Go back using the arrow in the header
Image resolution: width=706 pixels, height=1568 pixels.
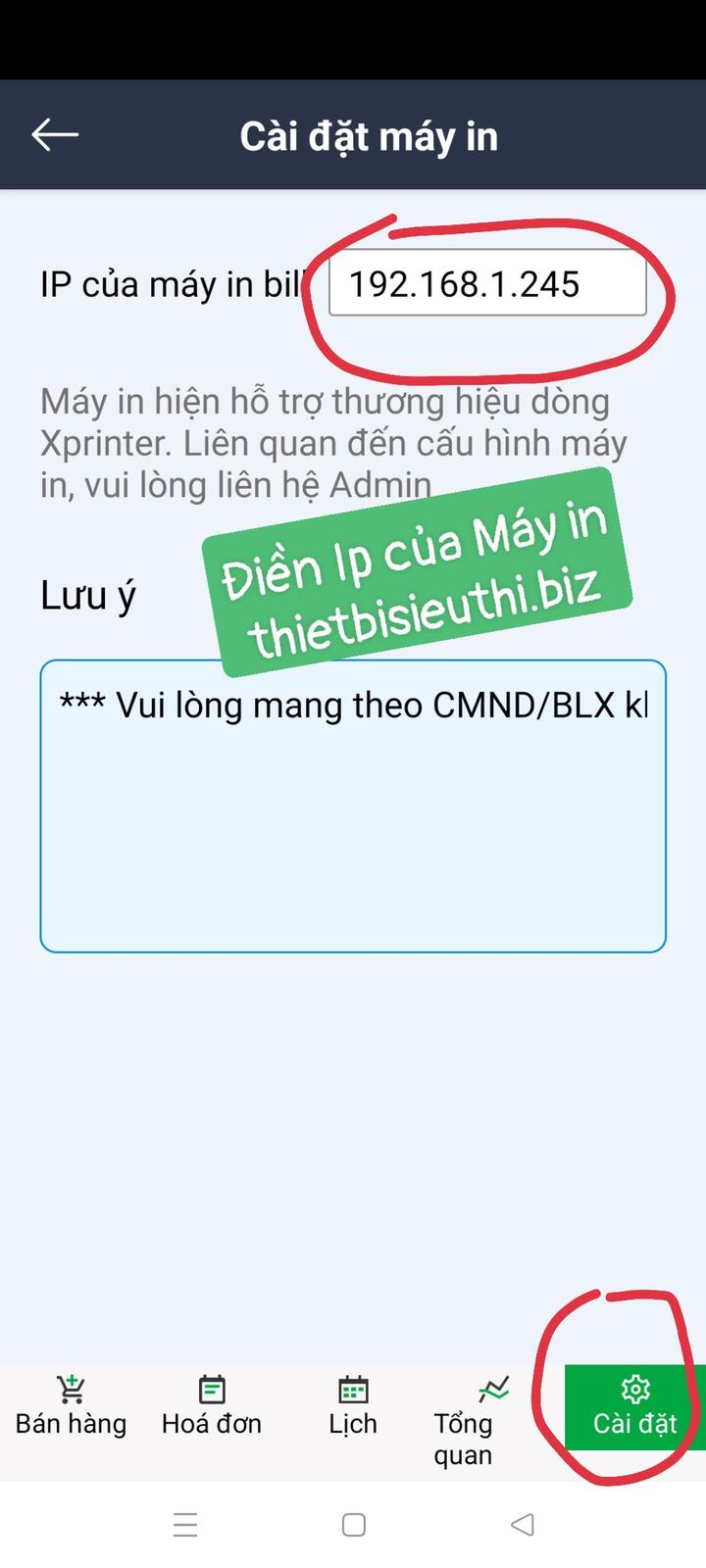[55, 135]
